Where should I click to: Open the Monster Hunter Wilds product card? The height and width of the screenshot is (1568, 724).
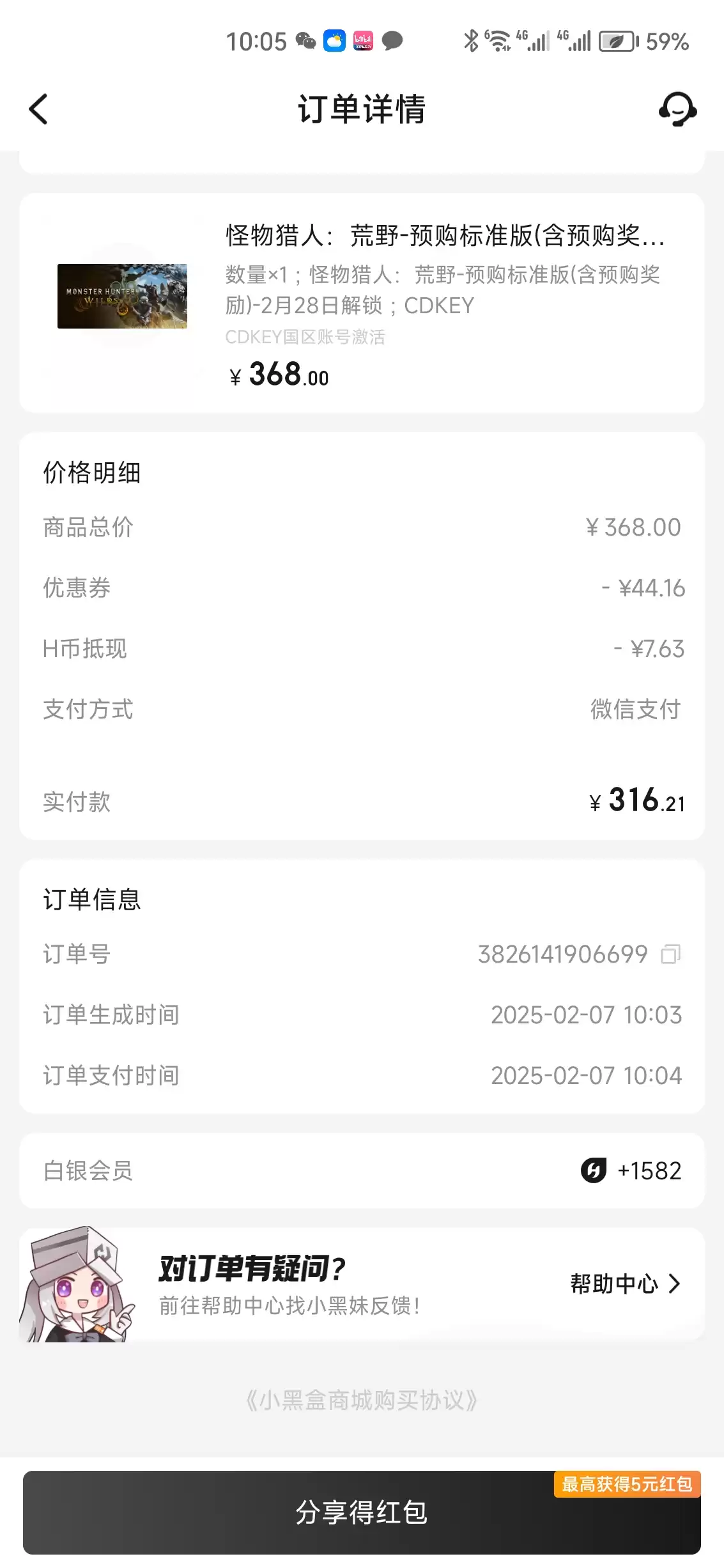pyautogui.click(x=362, y=302)
